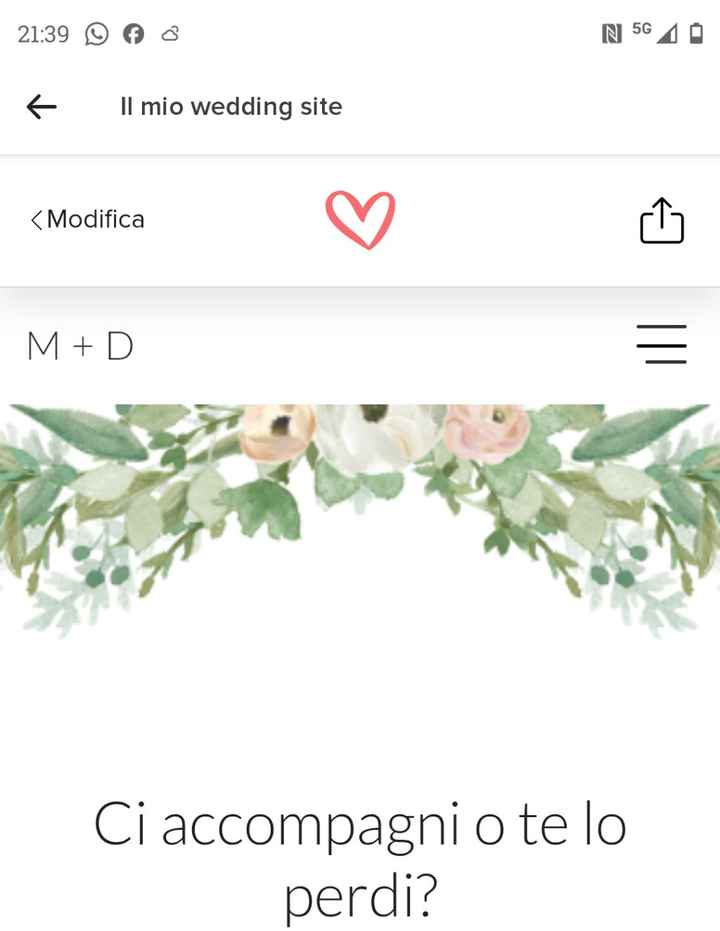Tap Modifica to edit the site
Image resolution: width=720 pixels, height=931 pixels.
tap(88, 219)
